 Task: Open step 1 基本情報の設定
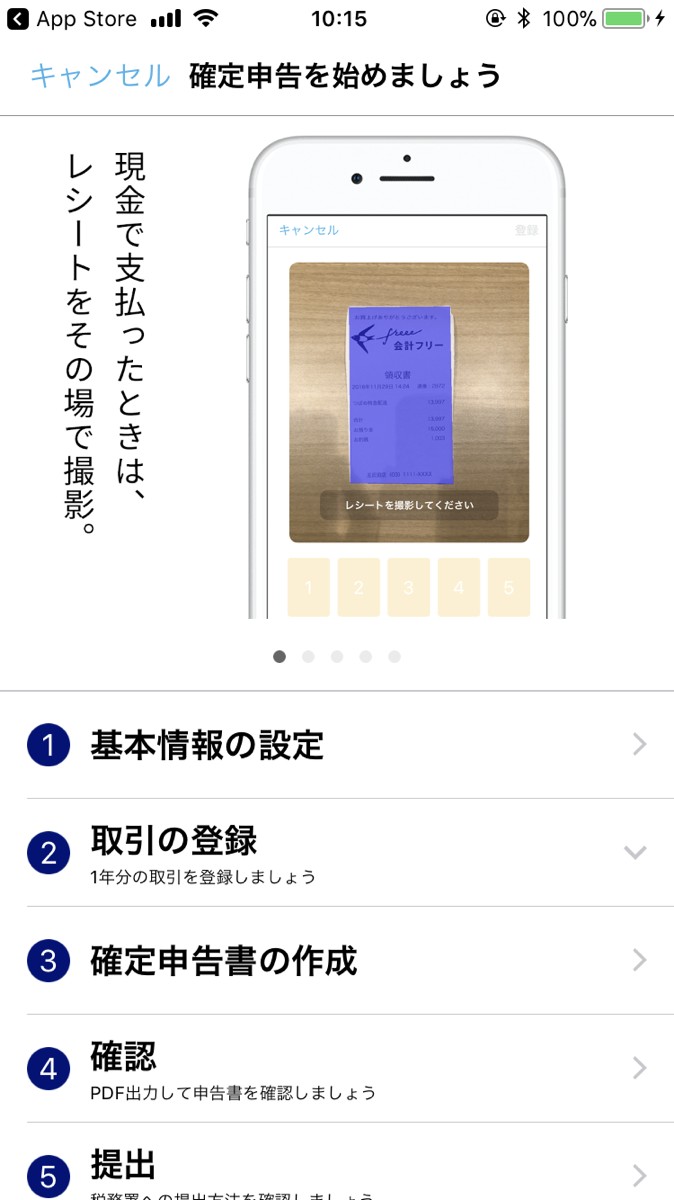pyautogui.click(x=337, y=745)
